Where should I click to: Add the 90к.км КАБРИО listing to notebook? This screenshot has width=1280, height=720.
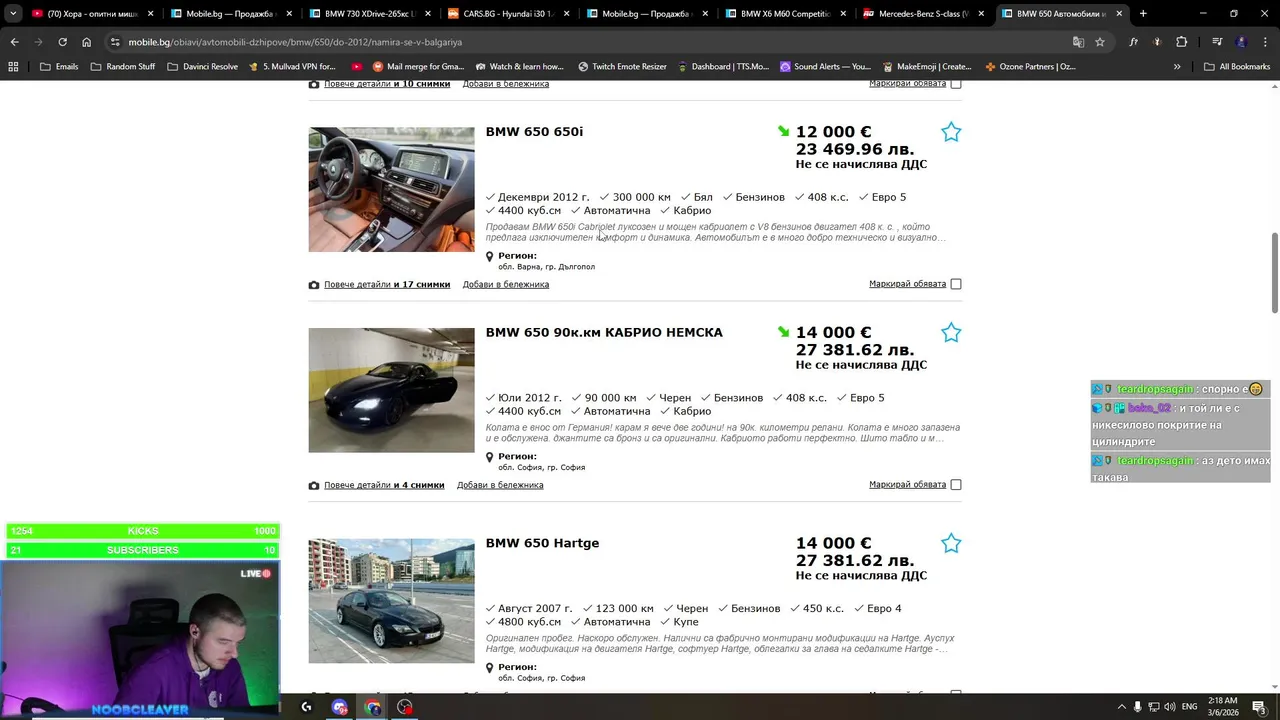(500, 485)
